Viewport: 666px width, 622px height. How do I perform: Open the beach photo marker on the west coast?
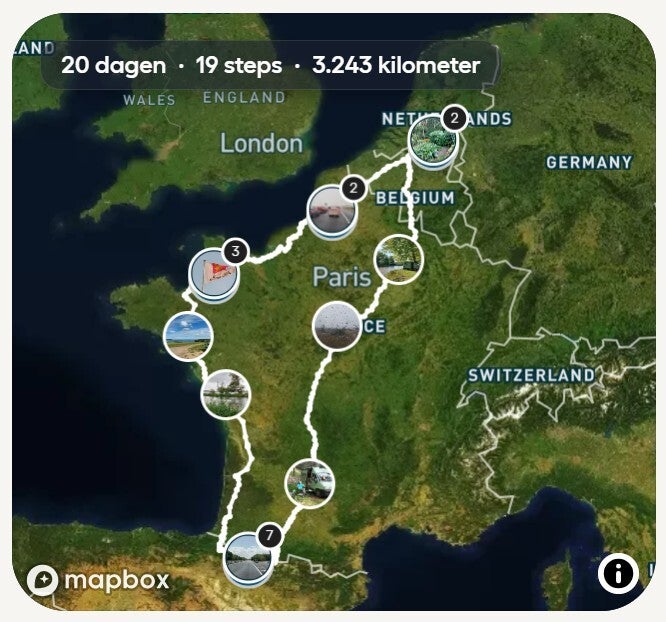(x=188, y=336)
